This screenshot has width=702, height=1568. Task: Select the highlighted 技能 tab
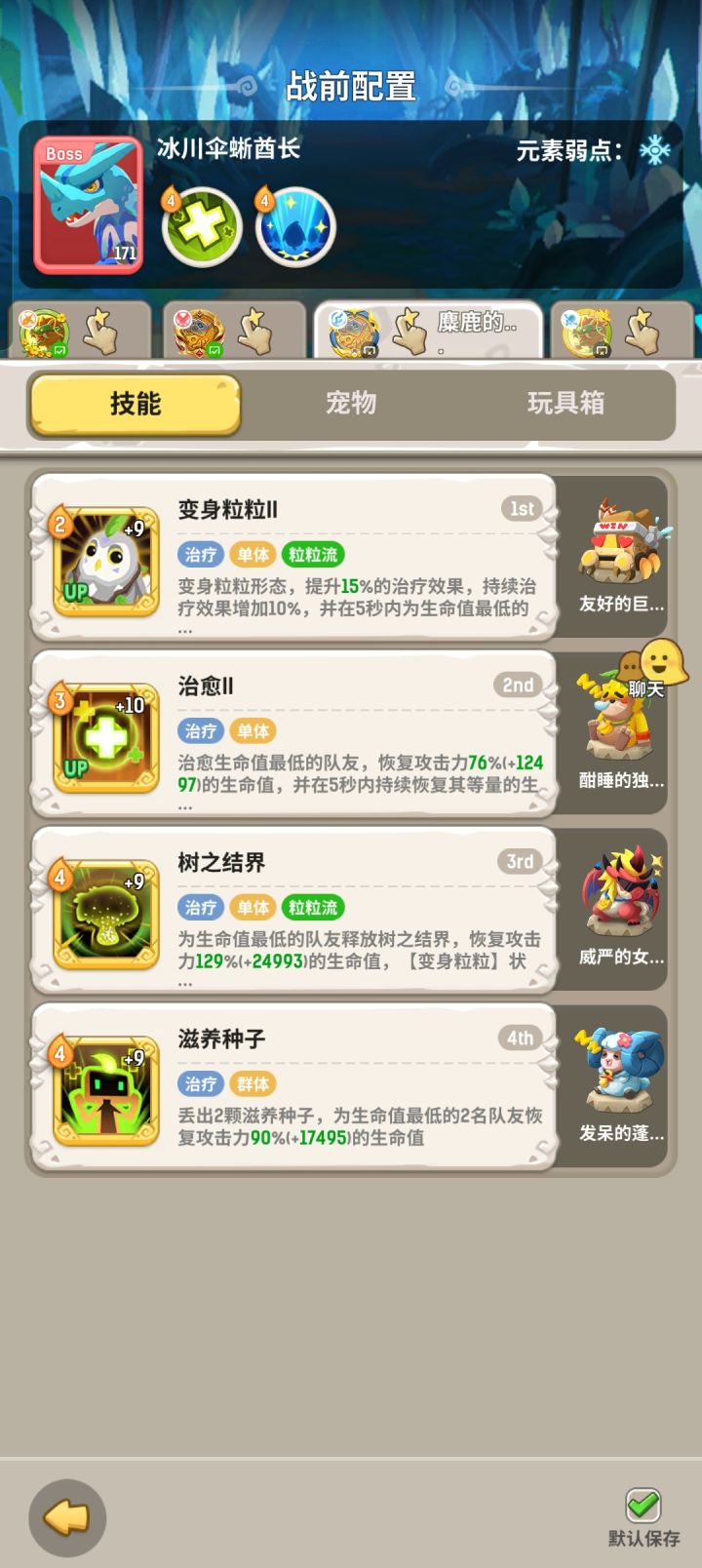click(134, 403)
